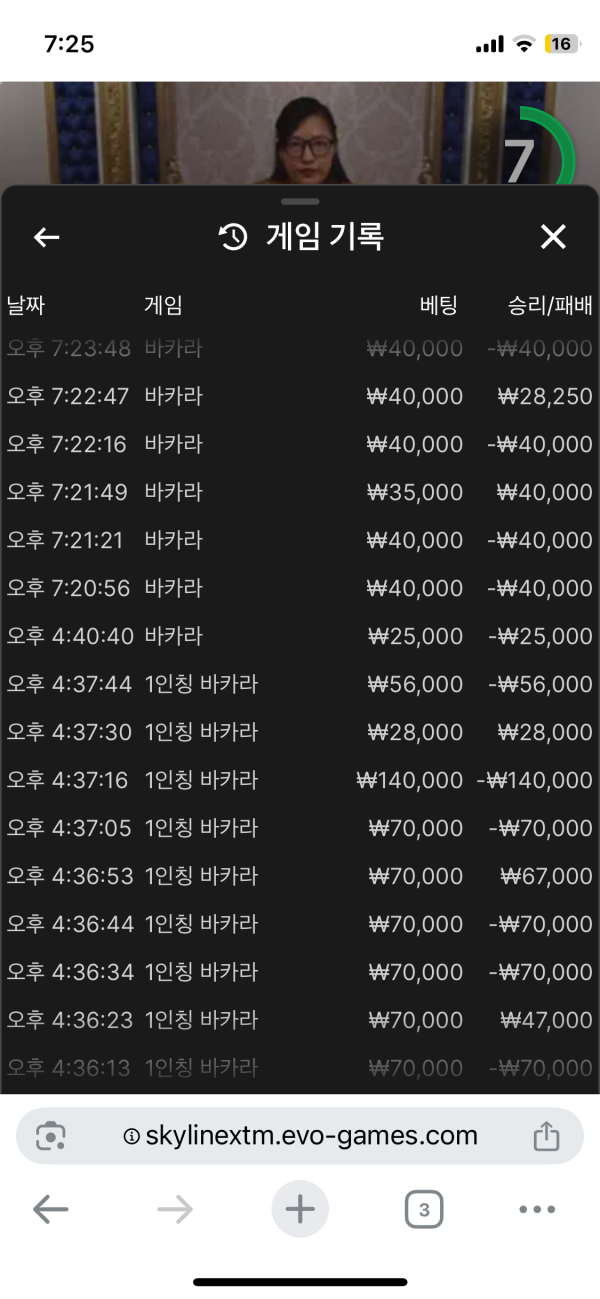View the 7:20:56 baccarat round details
The height and width of the screenshot is (1299, 600).
tap(300, 588)
